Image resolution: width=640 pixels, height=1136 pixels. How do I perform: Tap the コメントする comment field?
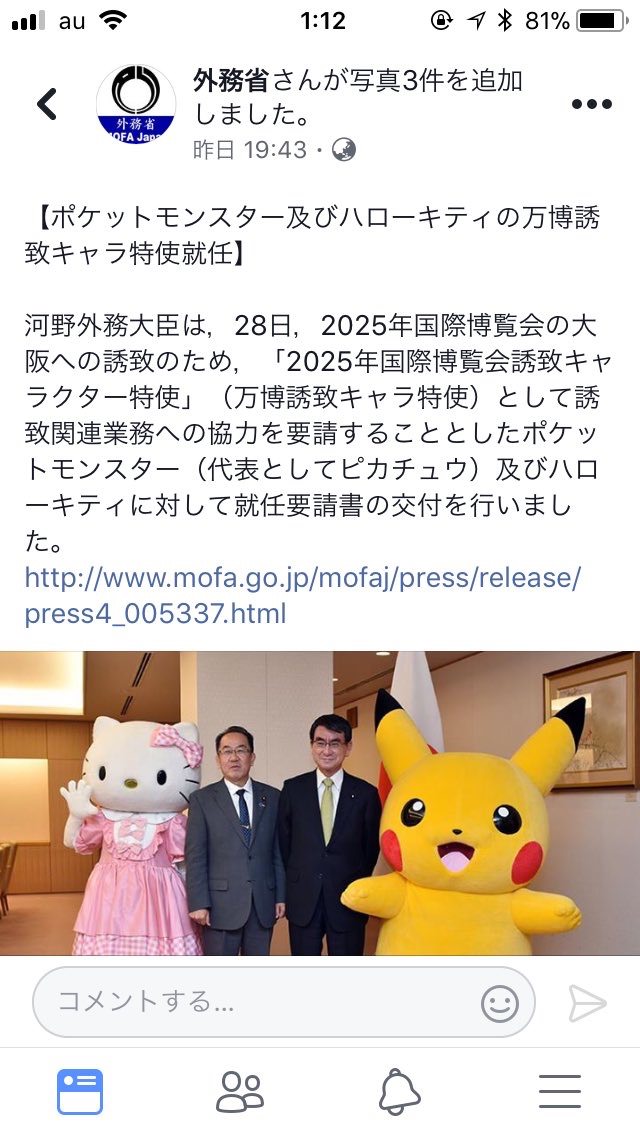pyautogui.click(x=283, y=1002)
